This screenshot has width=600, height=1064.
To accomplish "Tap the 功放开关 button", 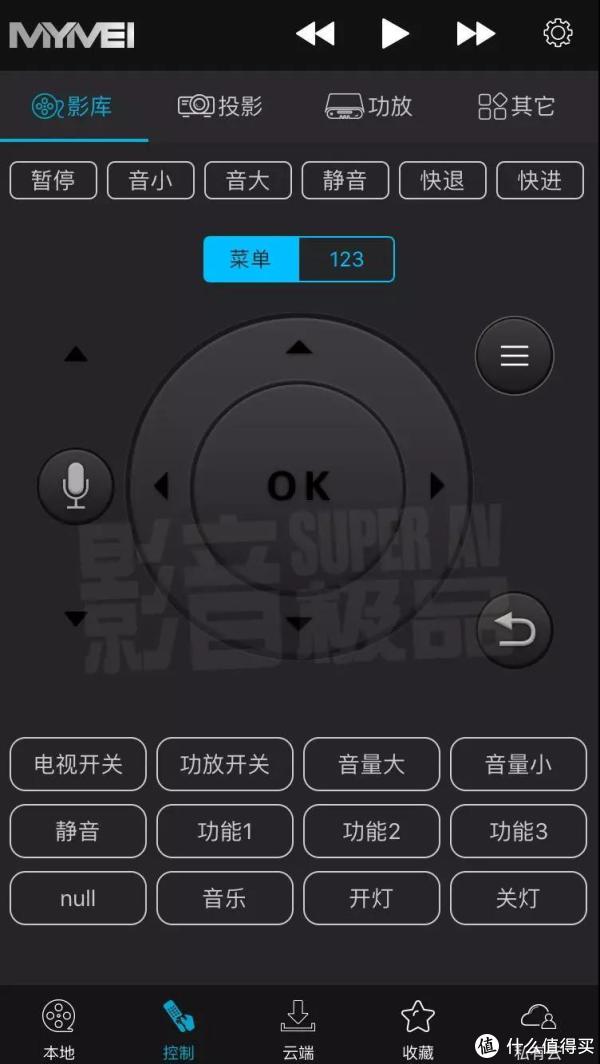I will 225,764.
